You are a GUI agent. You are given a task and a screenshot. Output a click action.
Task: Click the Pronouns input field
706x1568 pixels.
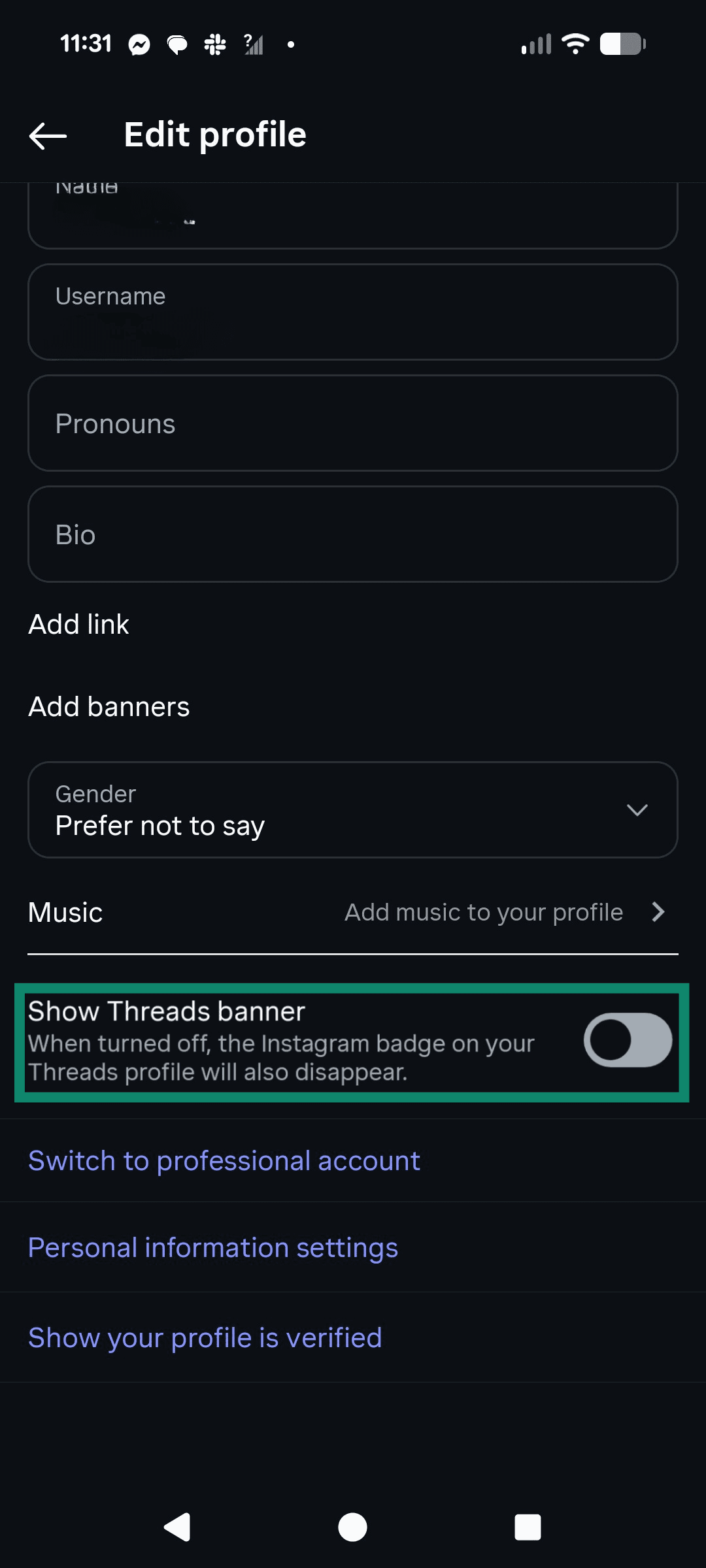click(x=353, y=423)
